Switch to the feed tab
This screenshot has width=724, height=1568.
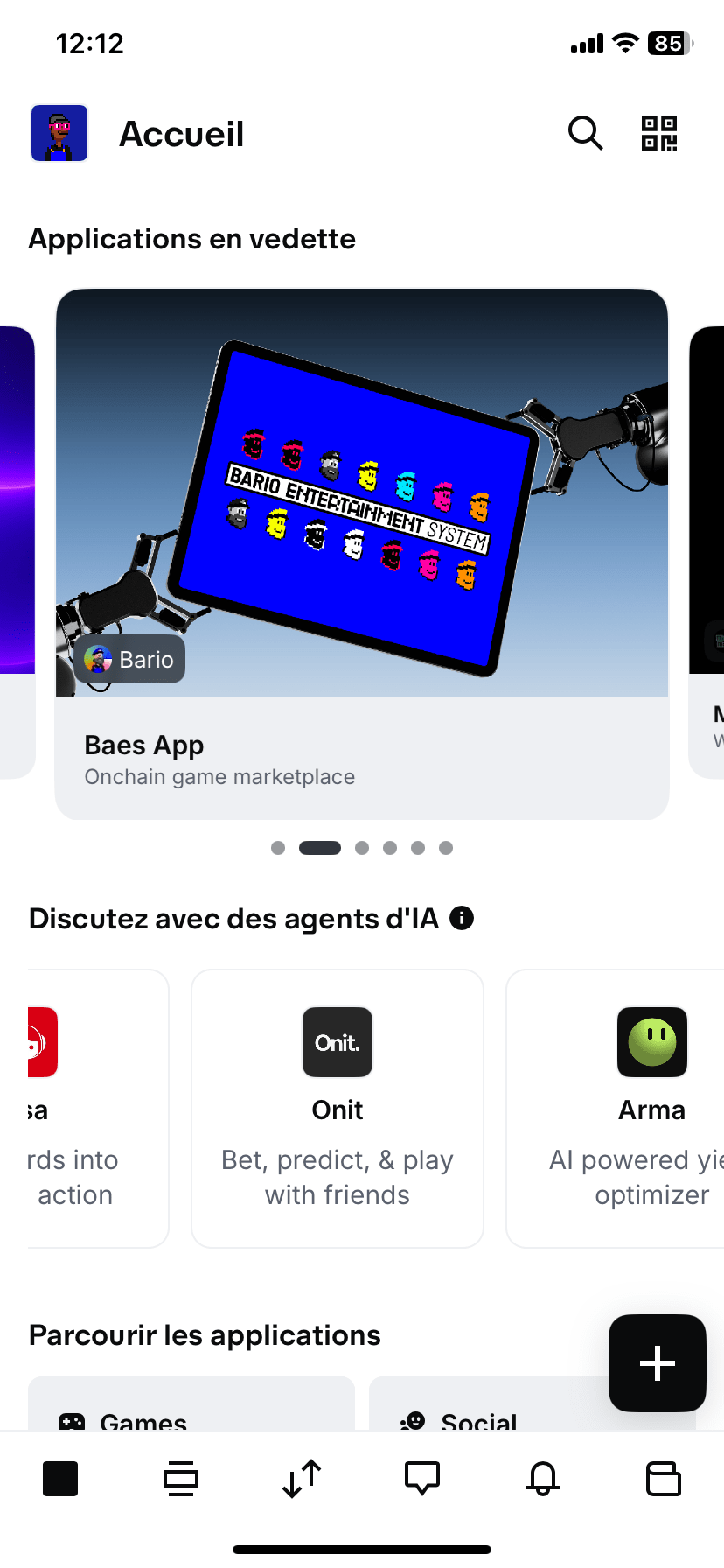click(181, 1479)
